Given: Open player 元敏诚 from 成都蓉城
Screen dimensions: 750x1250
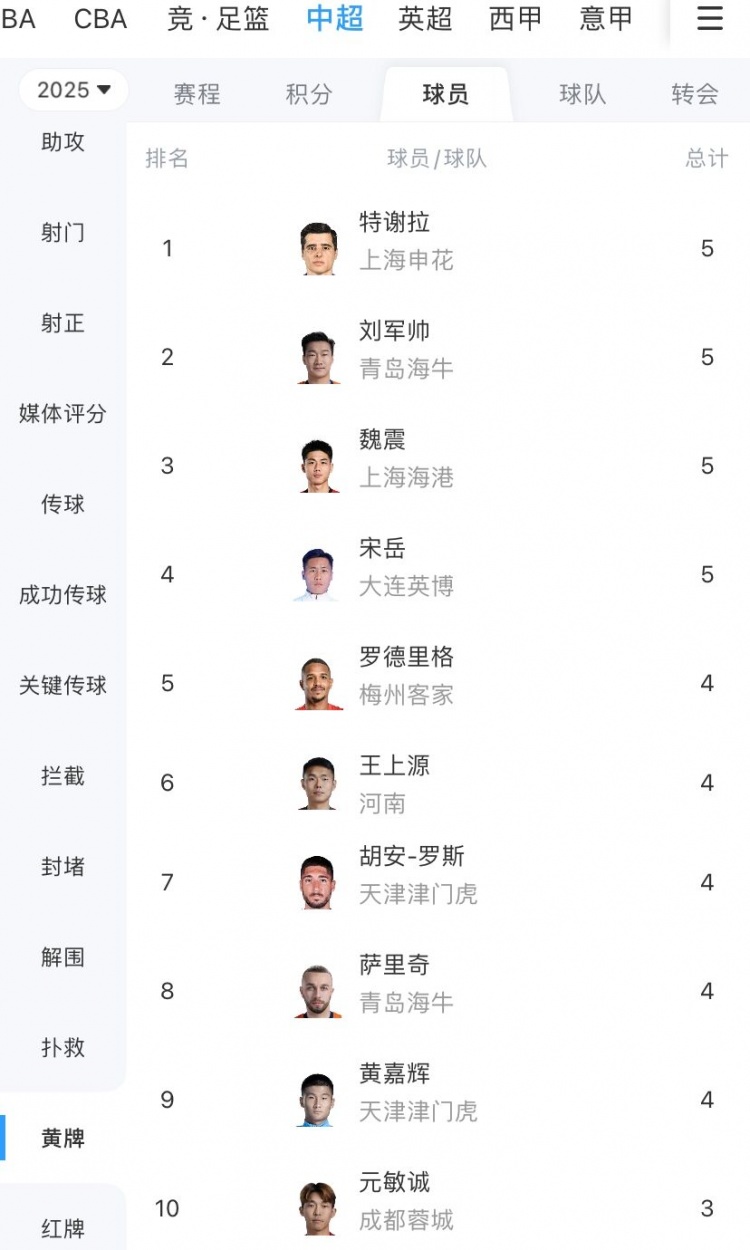Looking at the screenshot, I should click(394, 1200).
